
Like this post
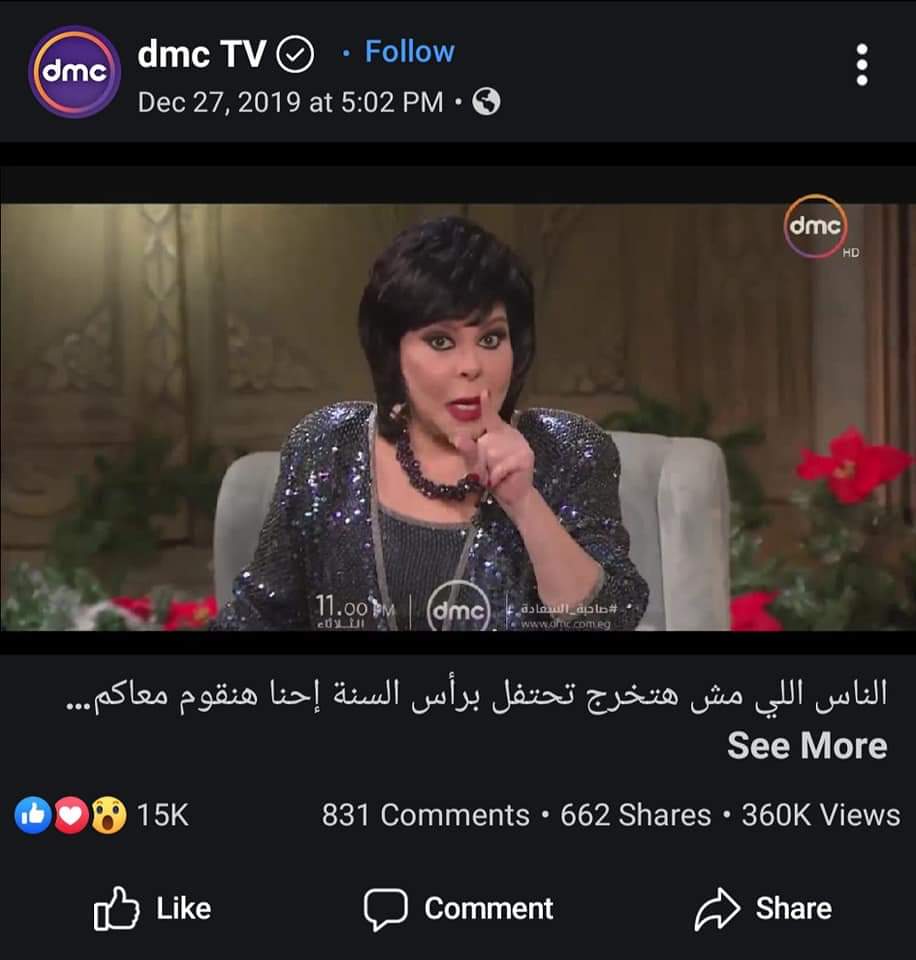click(x=152, y=908)
